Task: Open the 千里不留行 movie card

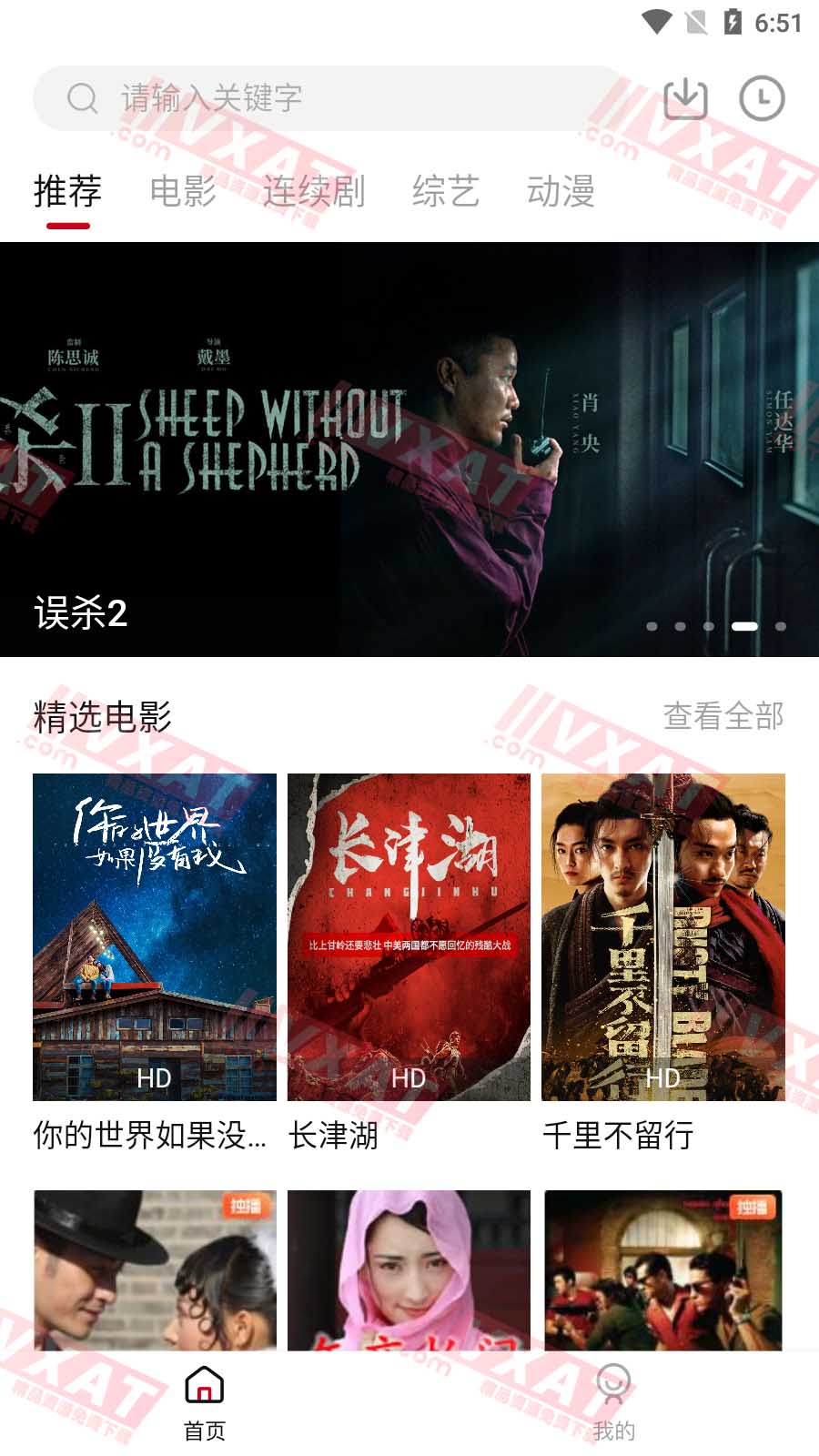Action: [662, 937]
